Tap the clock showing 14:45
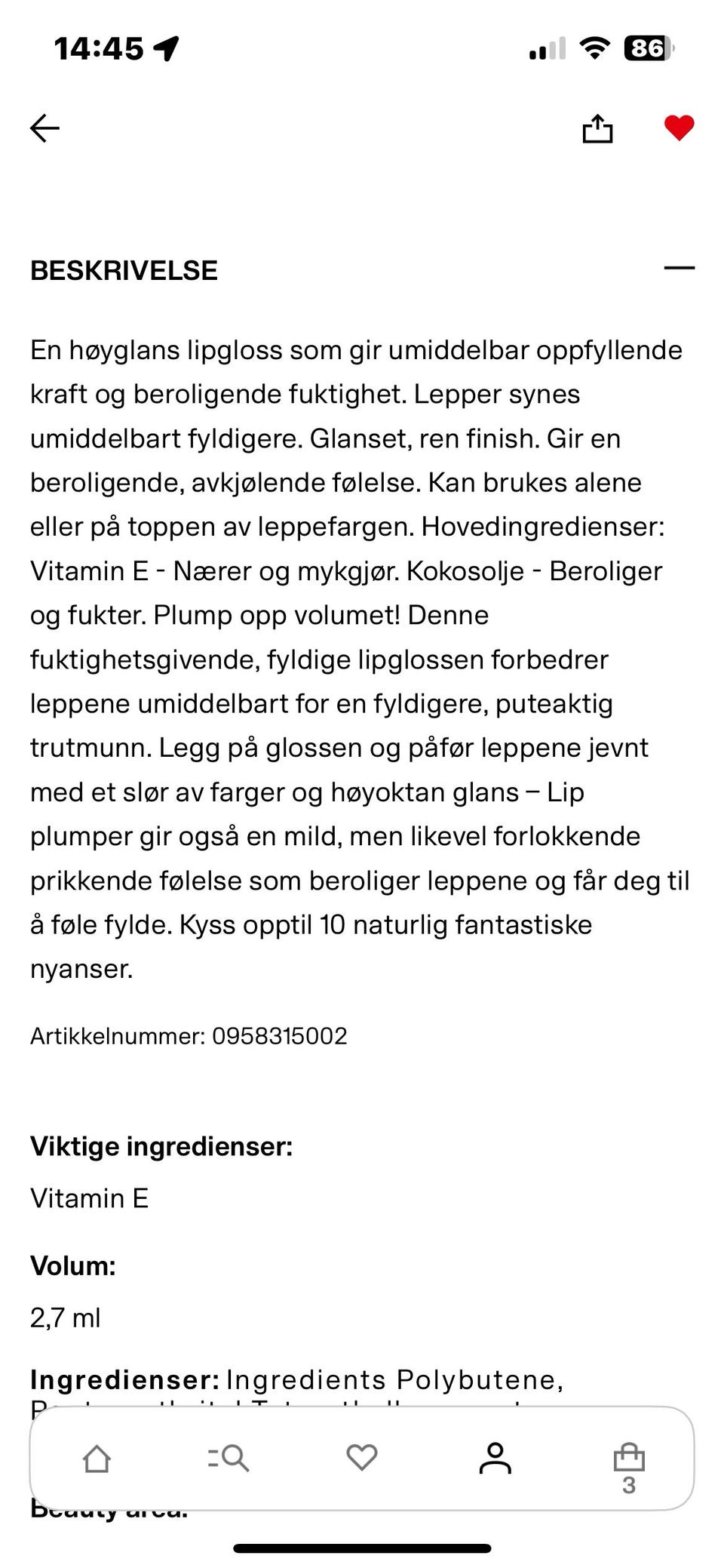Image resolution: width=724 pixels, height=1568 pixels. click(x=99, y=48)
